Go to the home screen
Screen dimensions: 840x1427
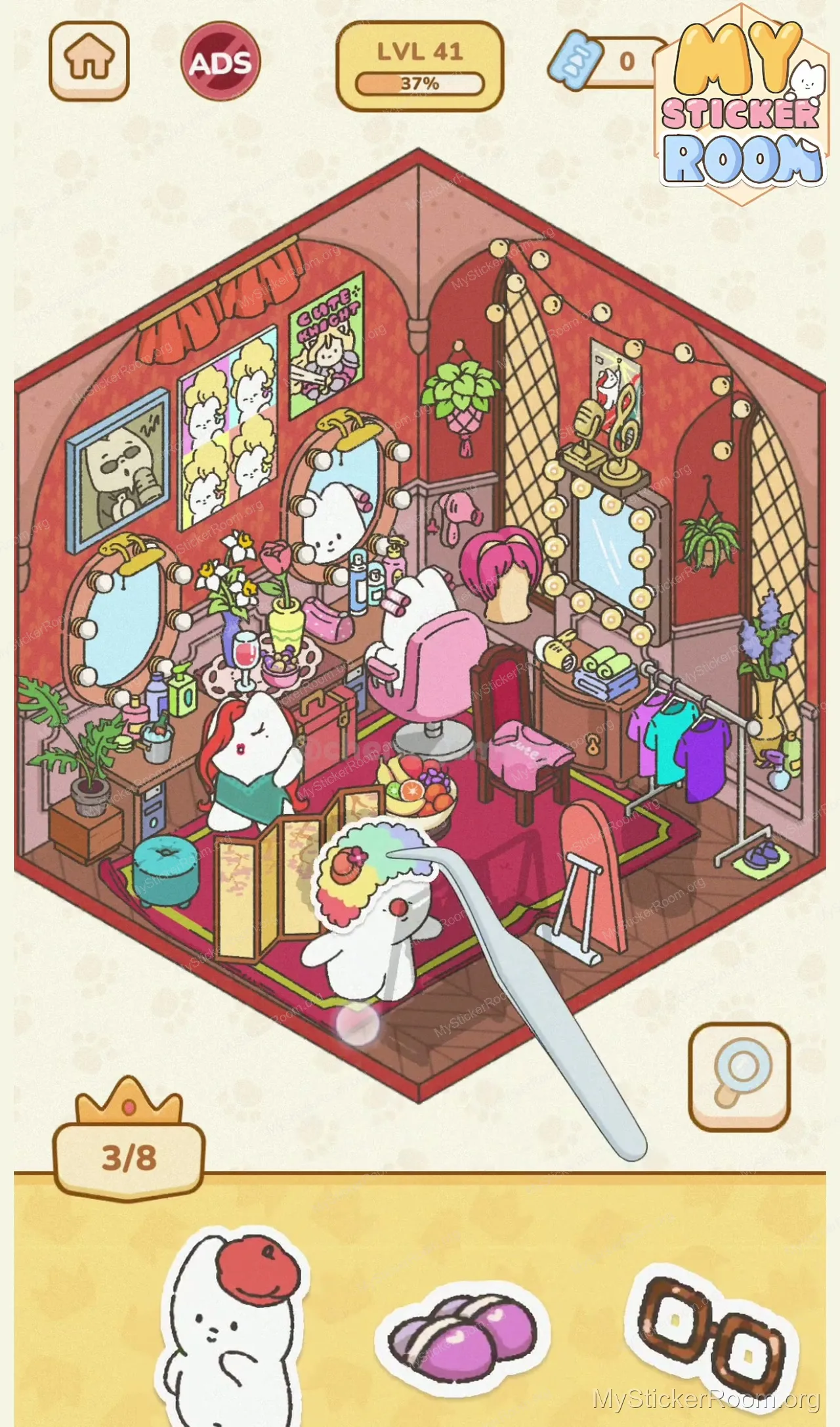pyautogui.click(x=89, y=61)
